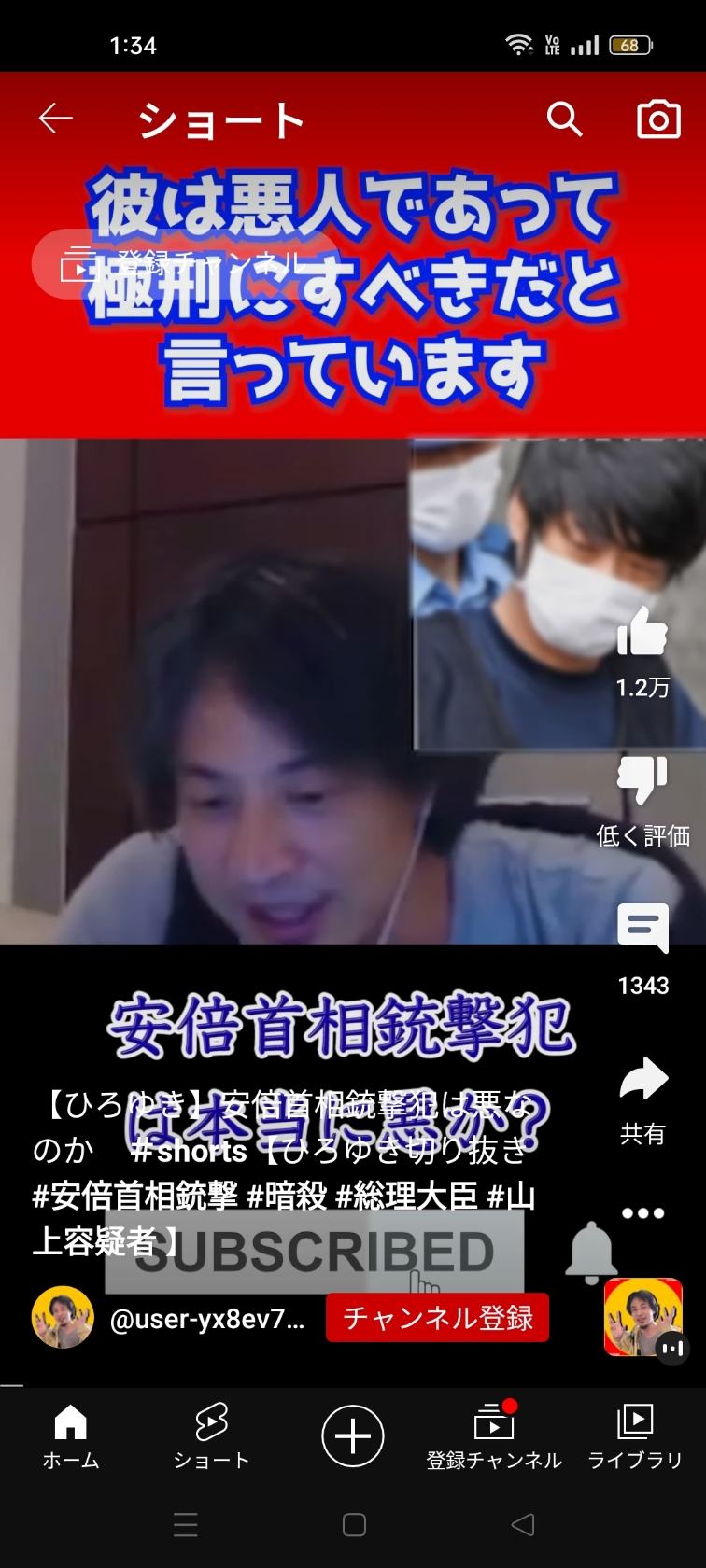The height and width of the screenshot is (1568, 706).
Task: Open the sound source thumbnail
Action: [x=643, y=1317]
